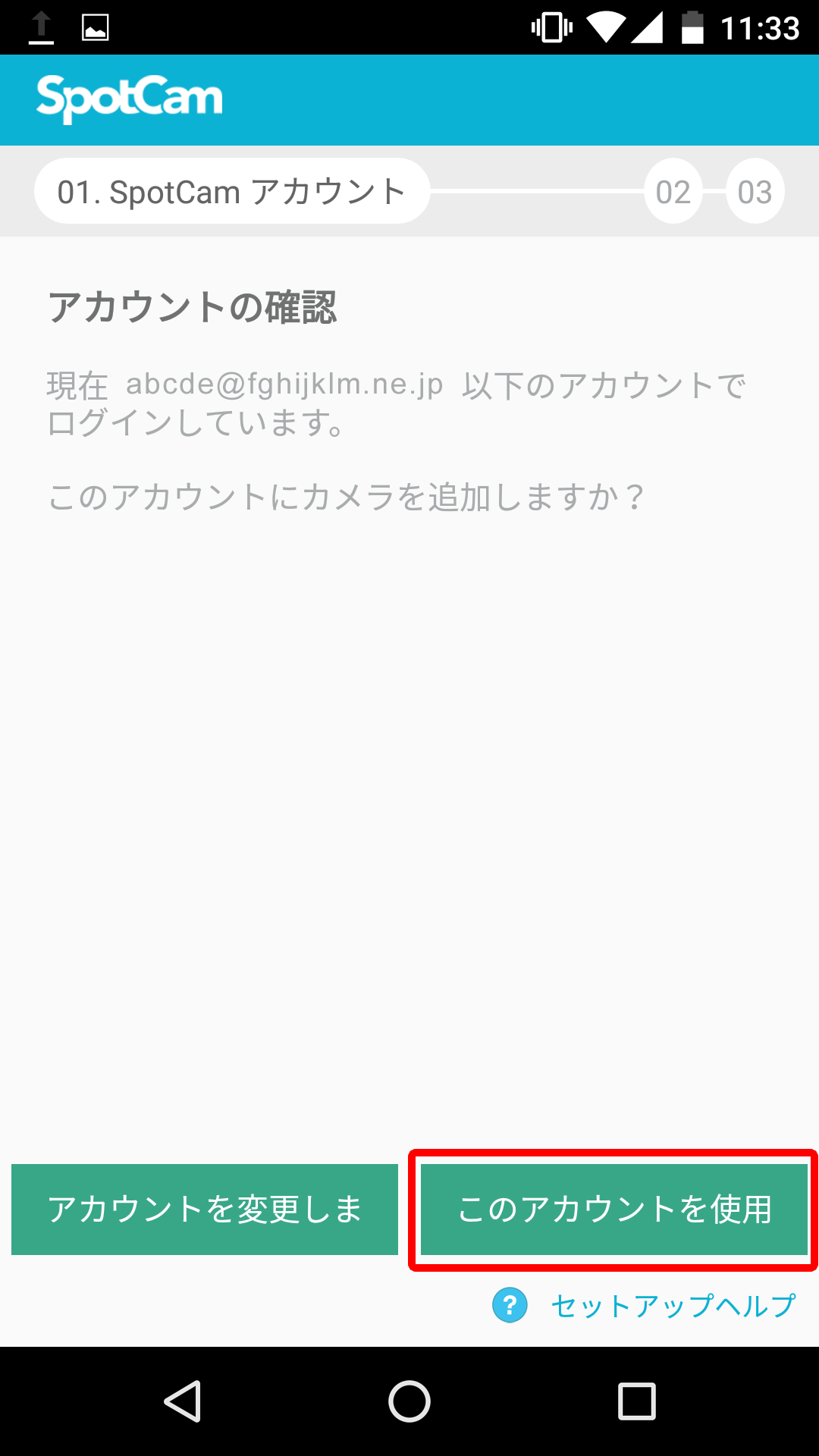The width and height of the screenshot is (819, 1456).
Task: Tap the system home button
Action: tap(409, 1401)
